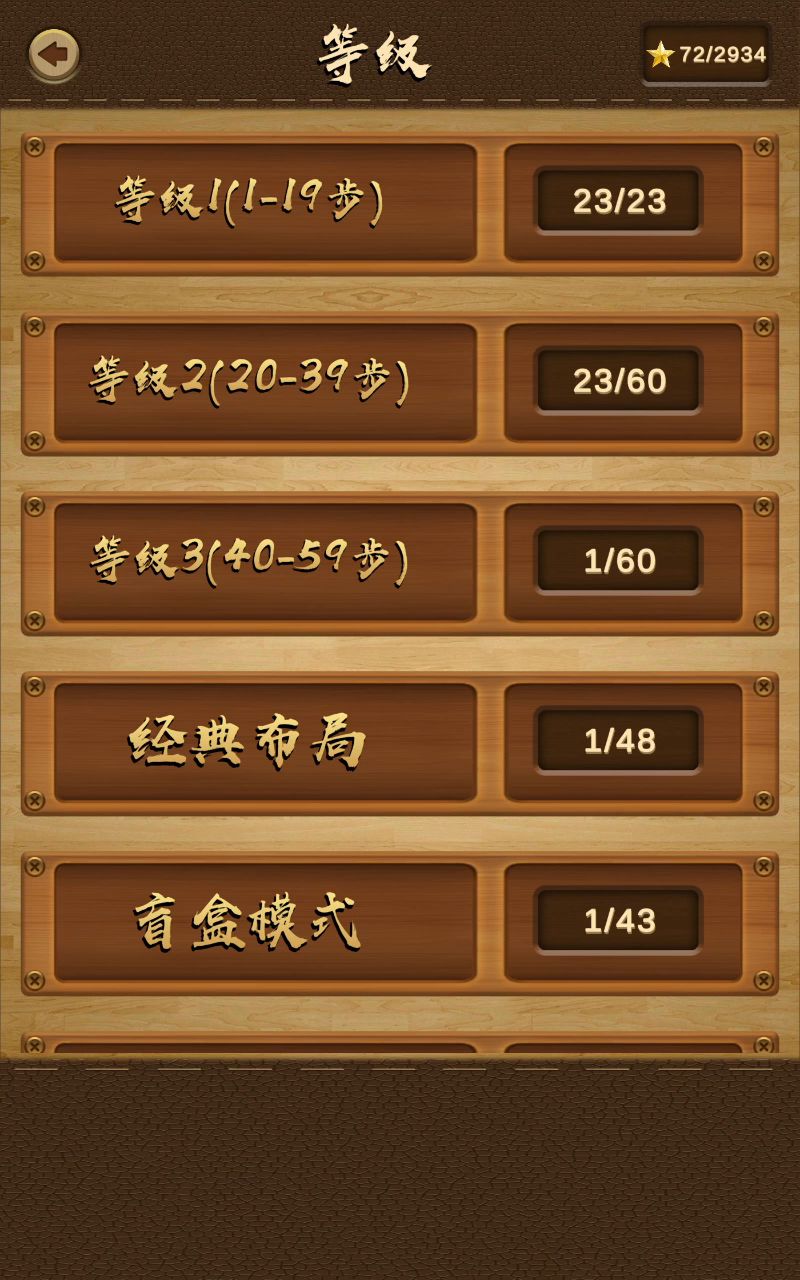
Task: Go back using the arrow icon
Action: pos(54,53)
